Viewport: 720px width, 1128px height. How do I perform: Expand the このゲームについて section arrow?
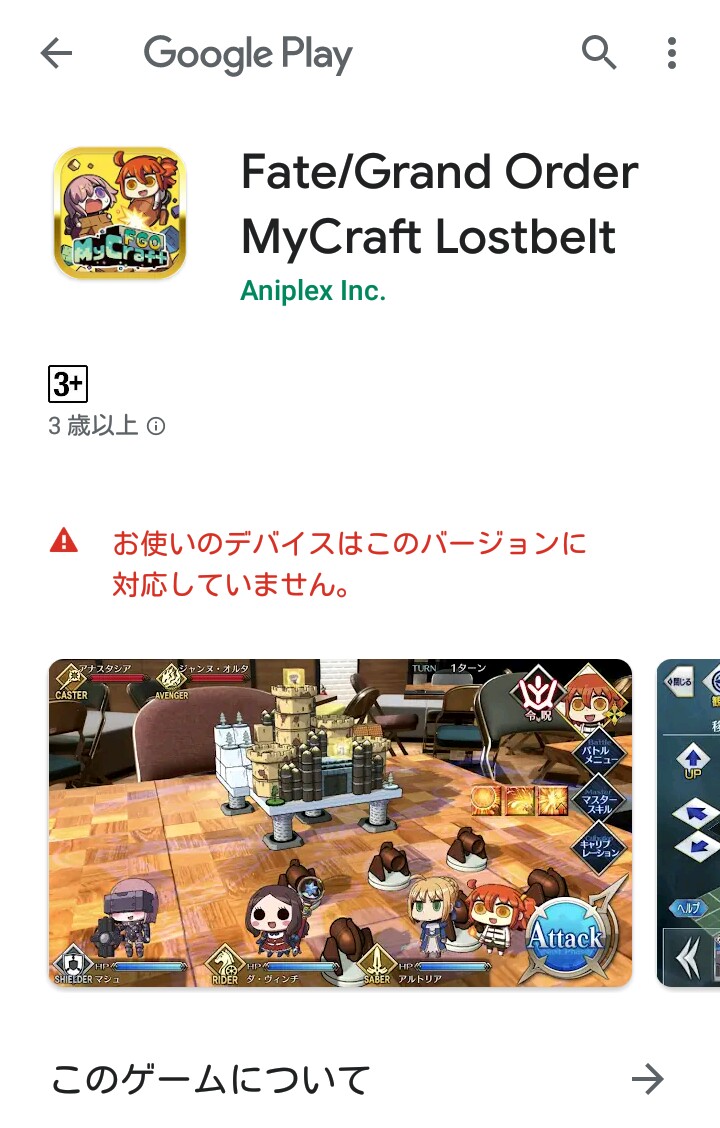pyautogui.click(x=648, y=1079)
